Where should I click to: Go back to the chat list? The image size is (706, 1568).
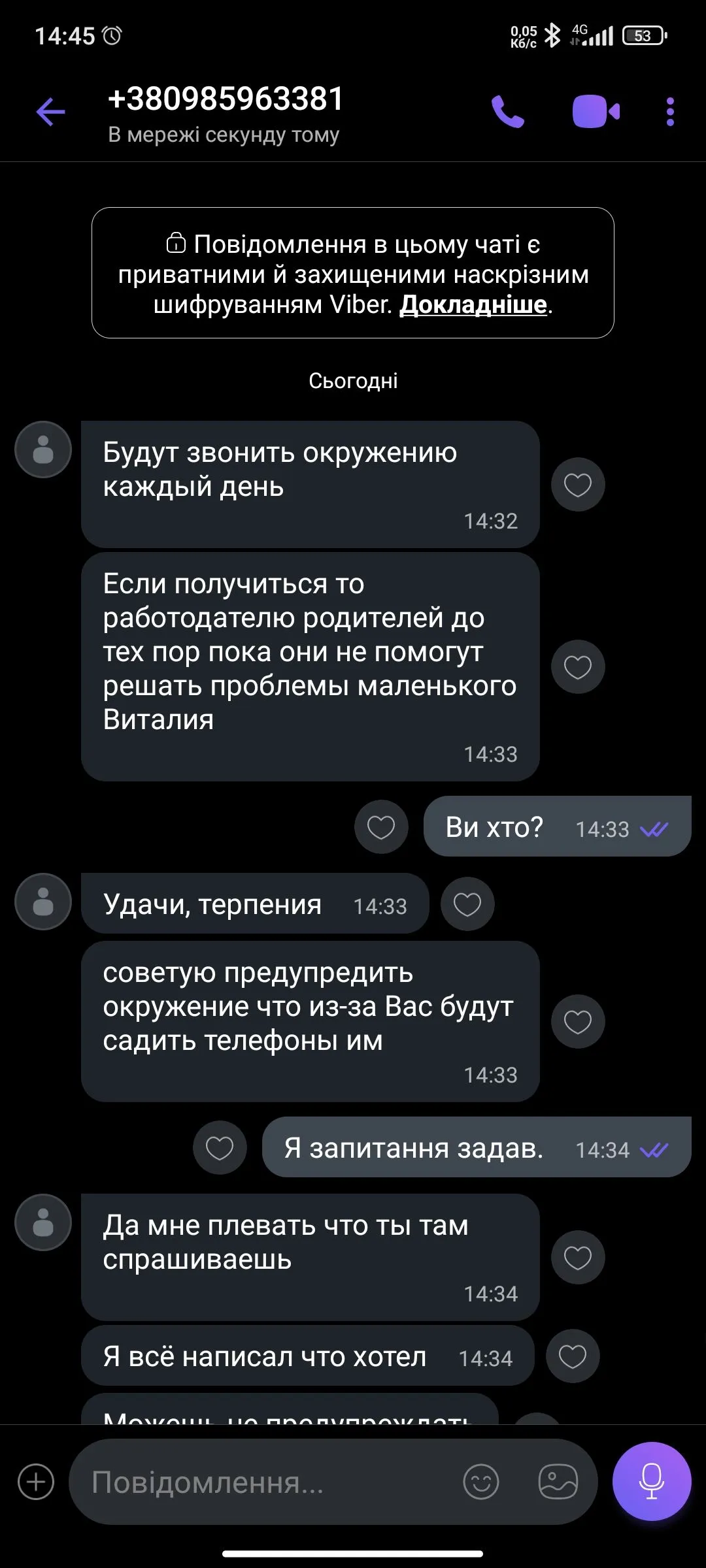[x=50, y=112]
